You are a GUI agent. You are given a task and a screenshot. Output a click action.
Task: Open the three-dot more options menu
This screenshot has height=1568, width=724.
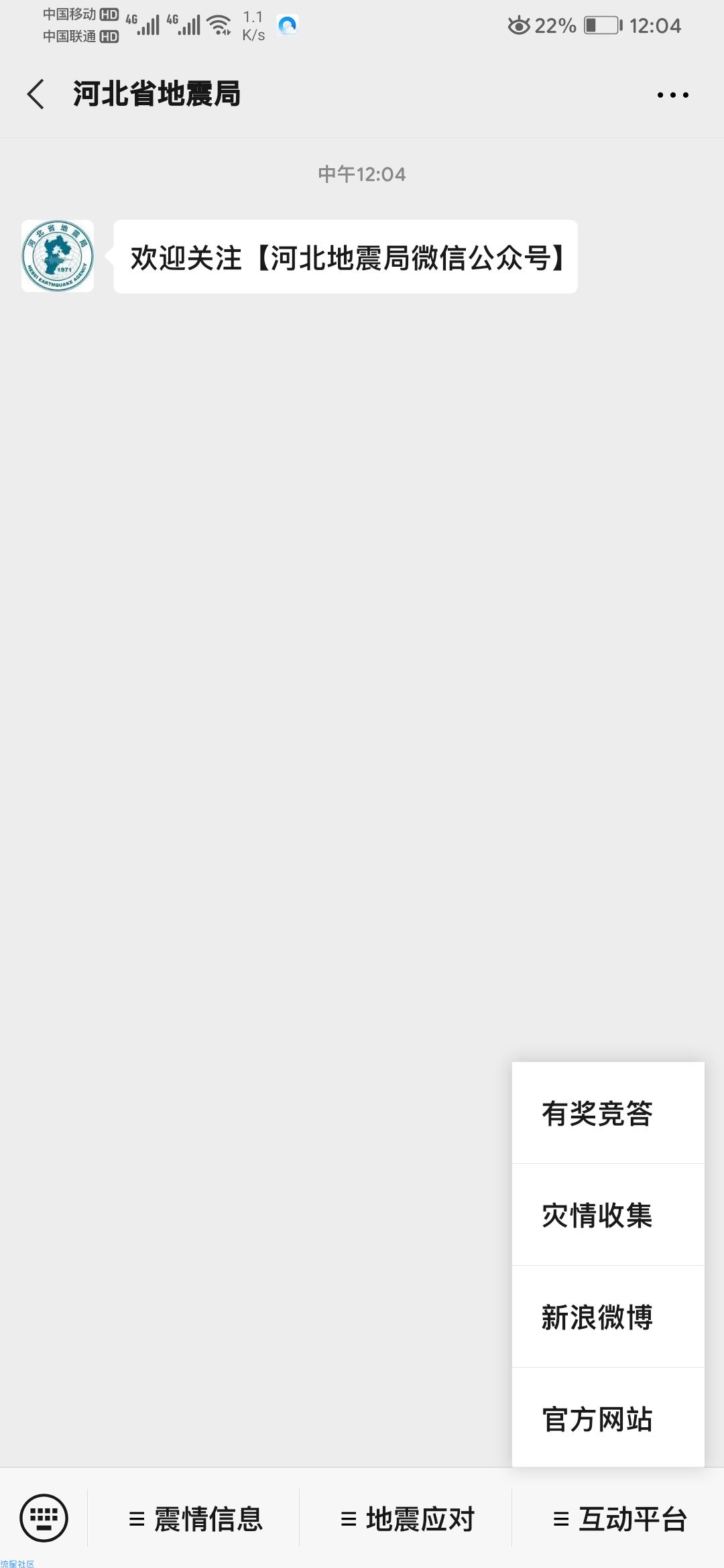point(672,95)
